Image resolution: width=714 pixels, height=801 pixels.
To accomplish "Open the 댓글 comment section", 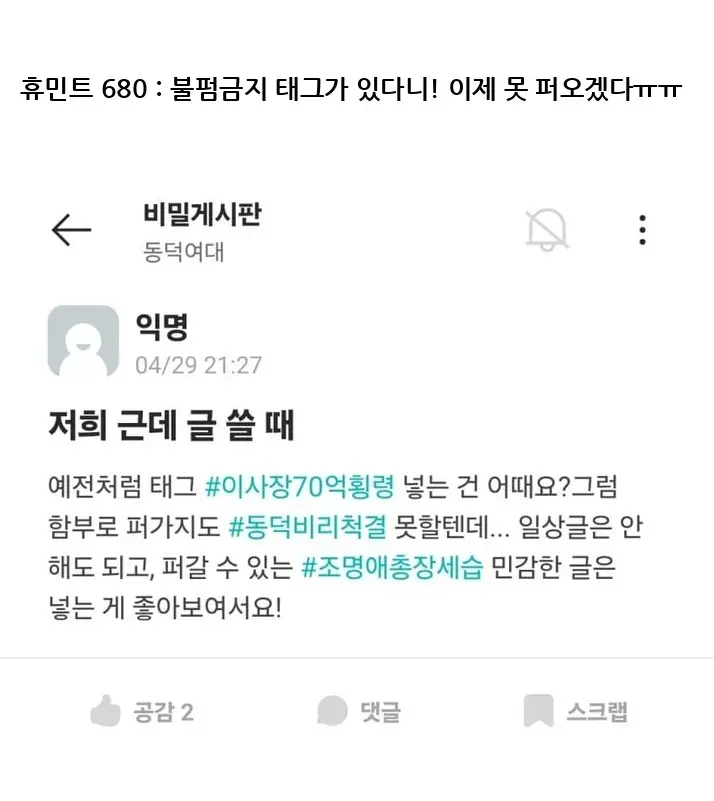I will pos(358,712).
